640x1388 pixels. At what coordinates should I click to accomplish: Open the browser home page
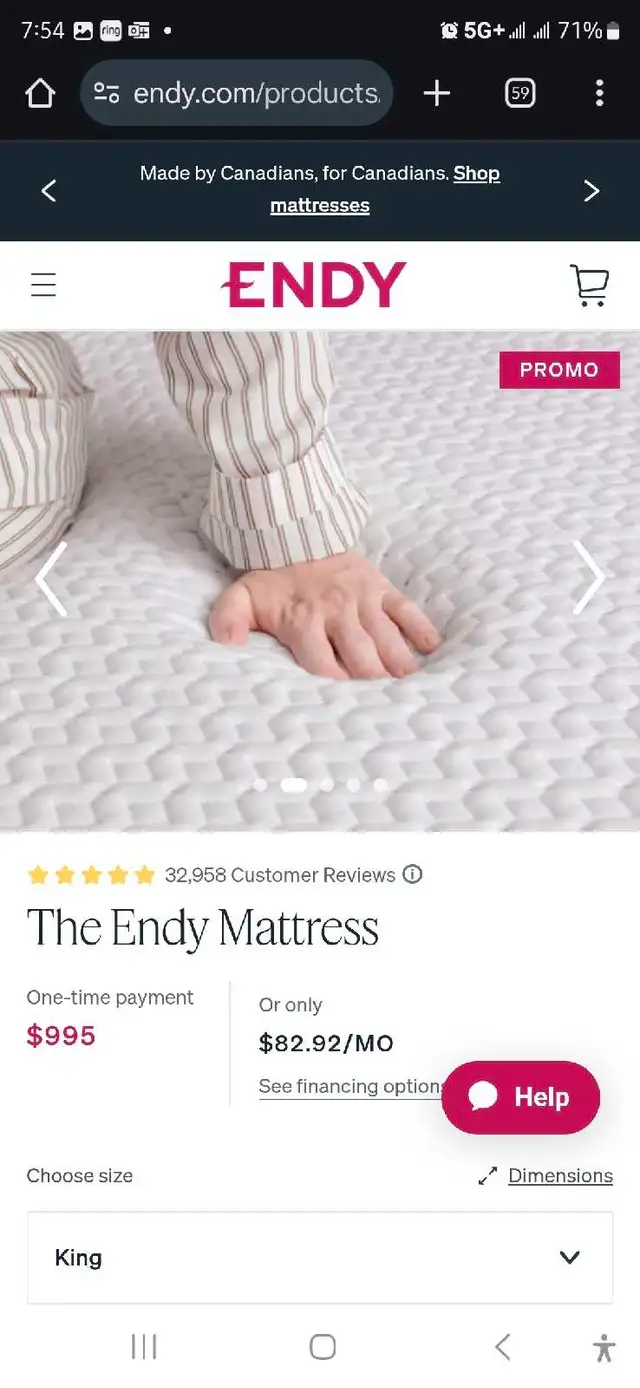40,94
